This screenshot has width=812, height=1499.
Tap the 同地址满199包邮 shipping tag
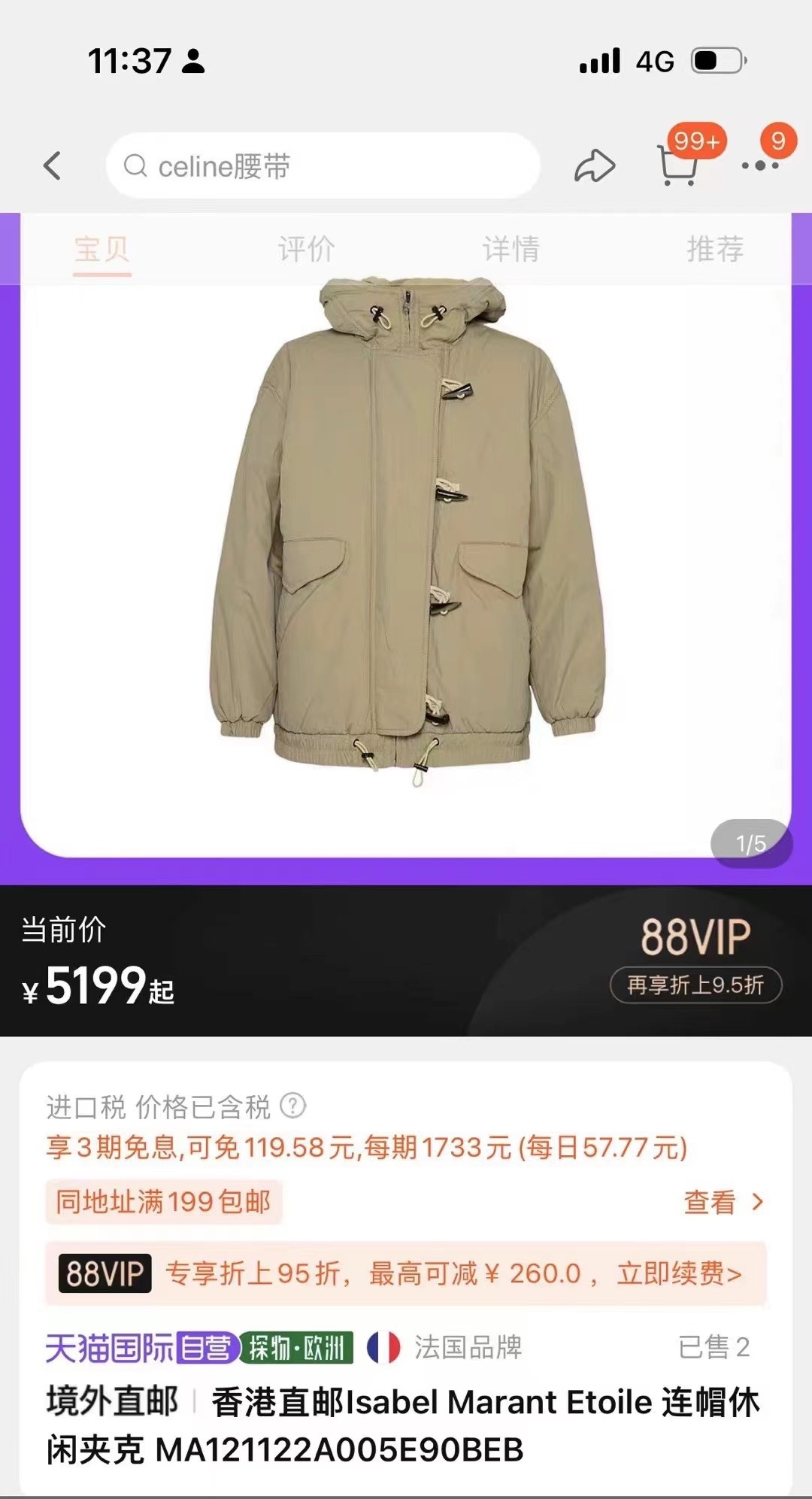tap(163, 1202)
